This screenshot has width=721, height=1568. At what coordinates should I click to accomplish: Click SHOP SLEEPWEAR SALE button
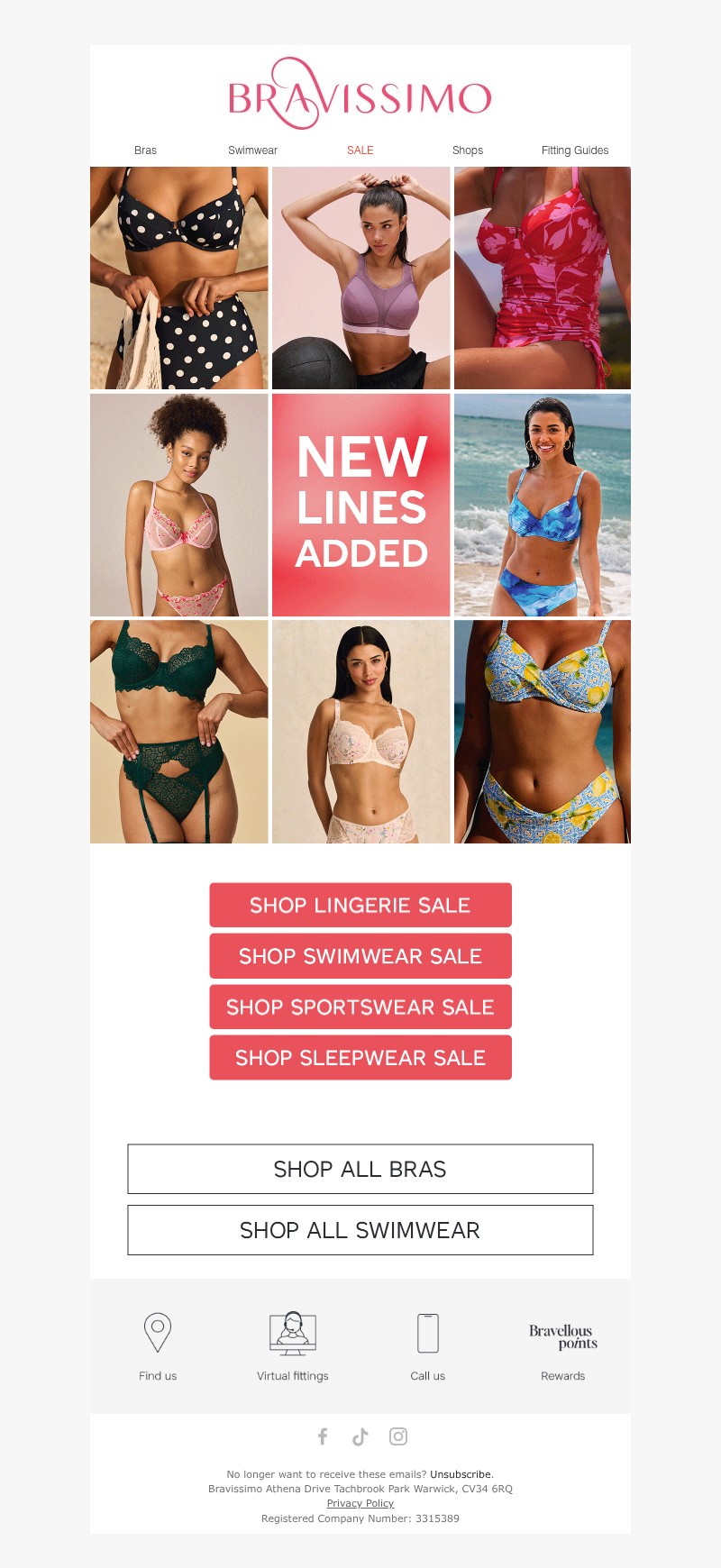[360, 1057]
